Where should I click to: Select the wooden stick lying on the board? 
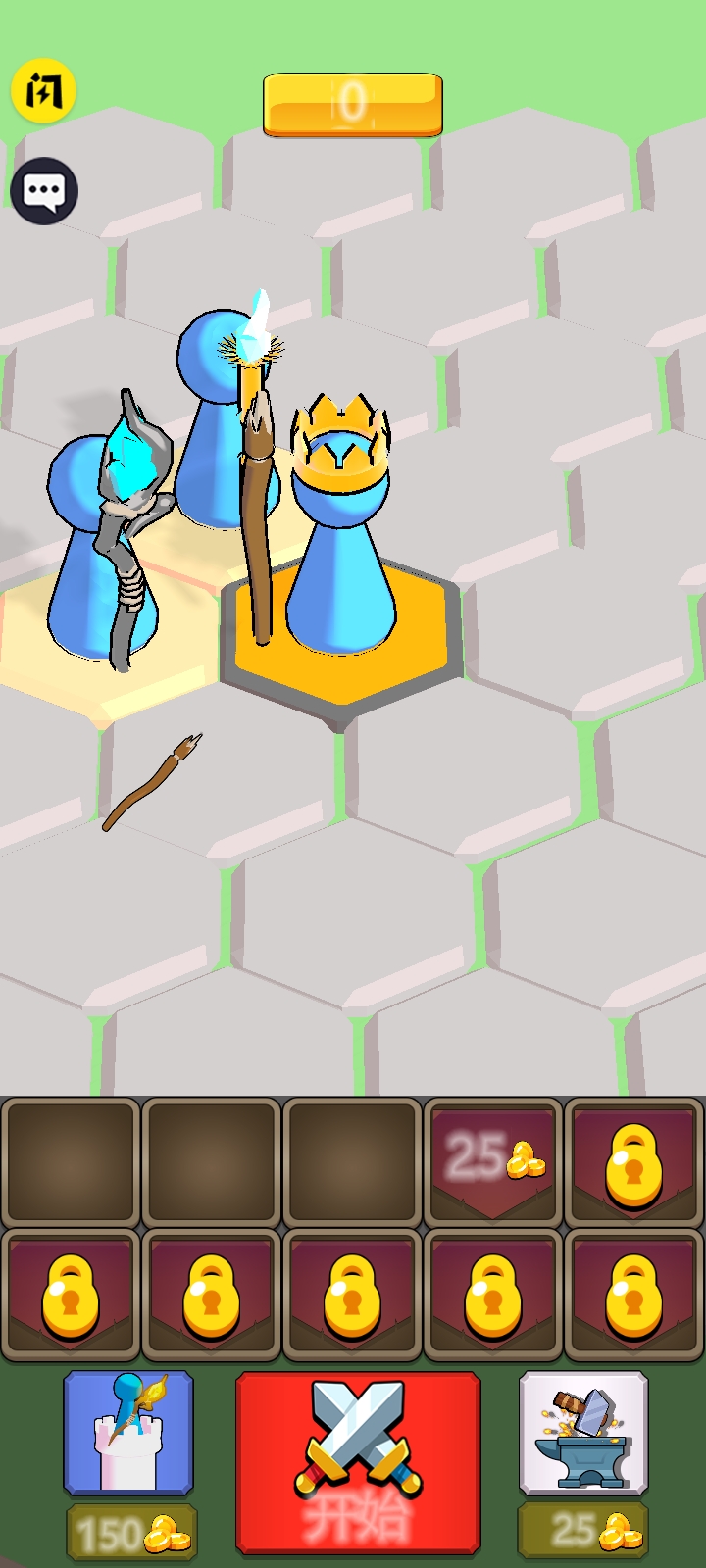click(x=150, y=784)
